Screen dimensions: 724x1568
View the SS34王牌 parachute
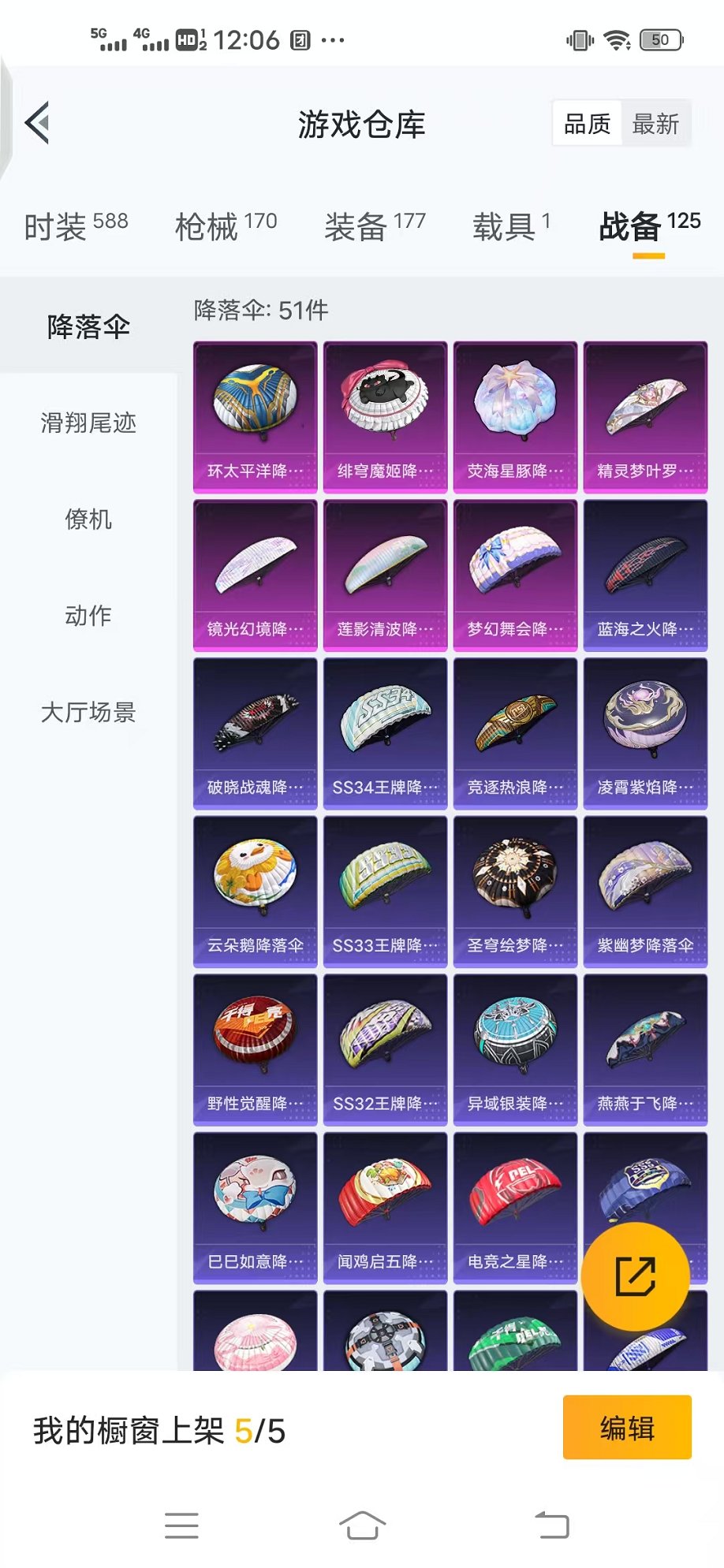click(385, 733)
